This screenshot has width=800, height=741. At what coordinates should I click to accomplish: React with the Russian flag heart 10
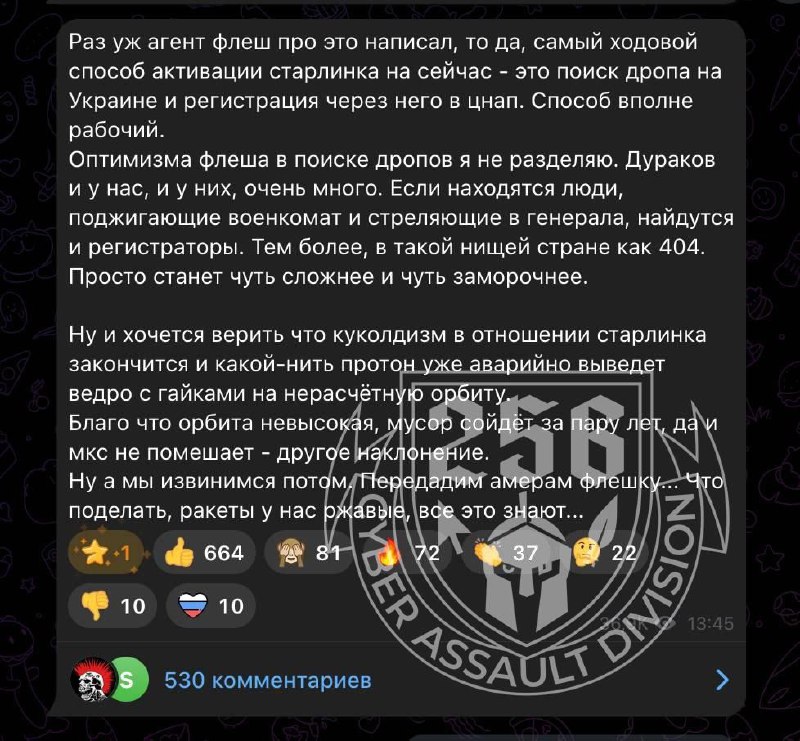[x=211, y=606]
